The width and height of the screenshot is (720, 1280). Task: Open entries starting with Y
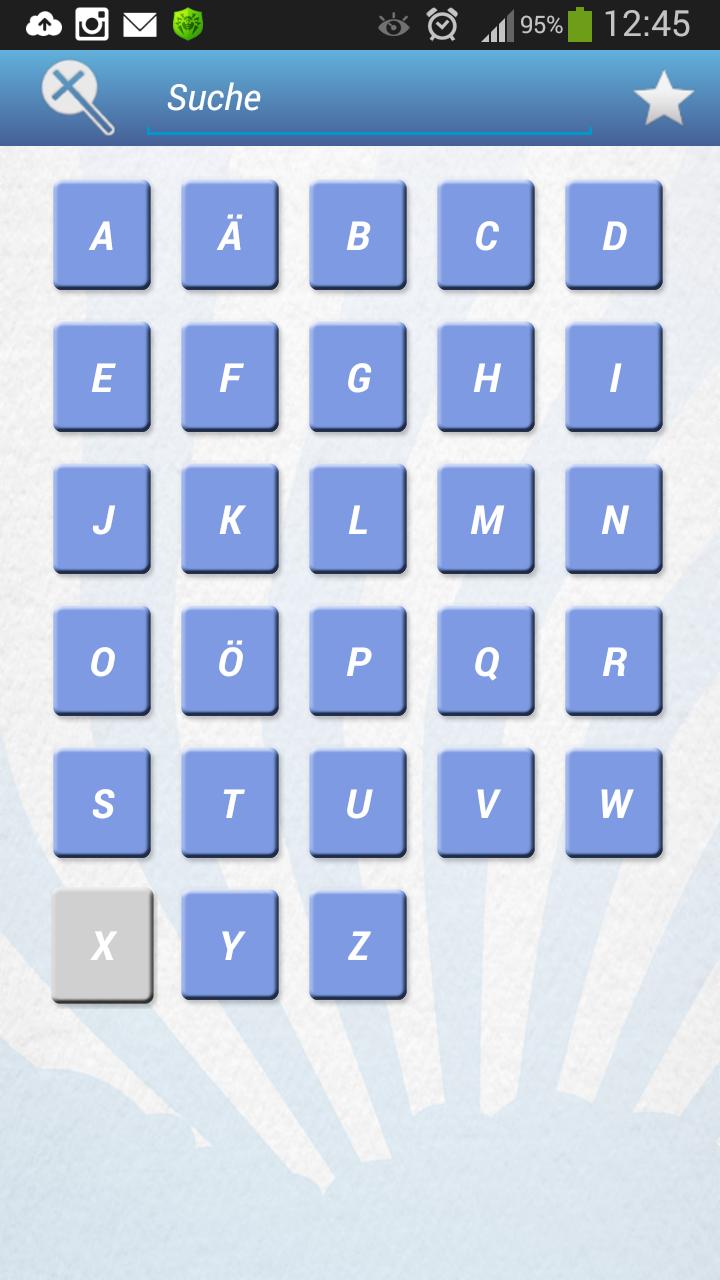(230, 946)
